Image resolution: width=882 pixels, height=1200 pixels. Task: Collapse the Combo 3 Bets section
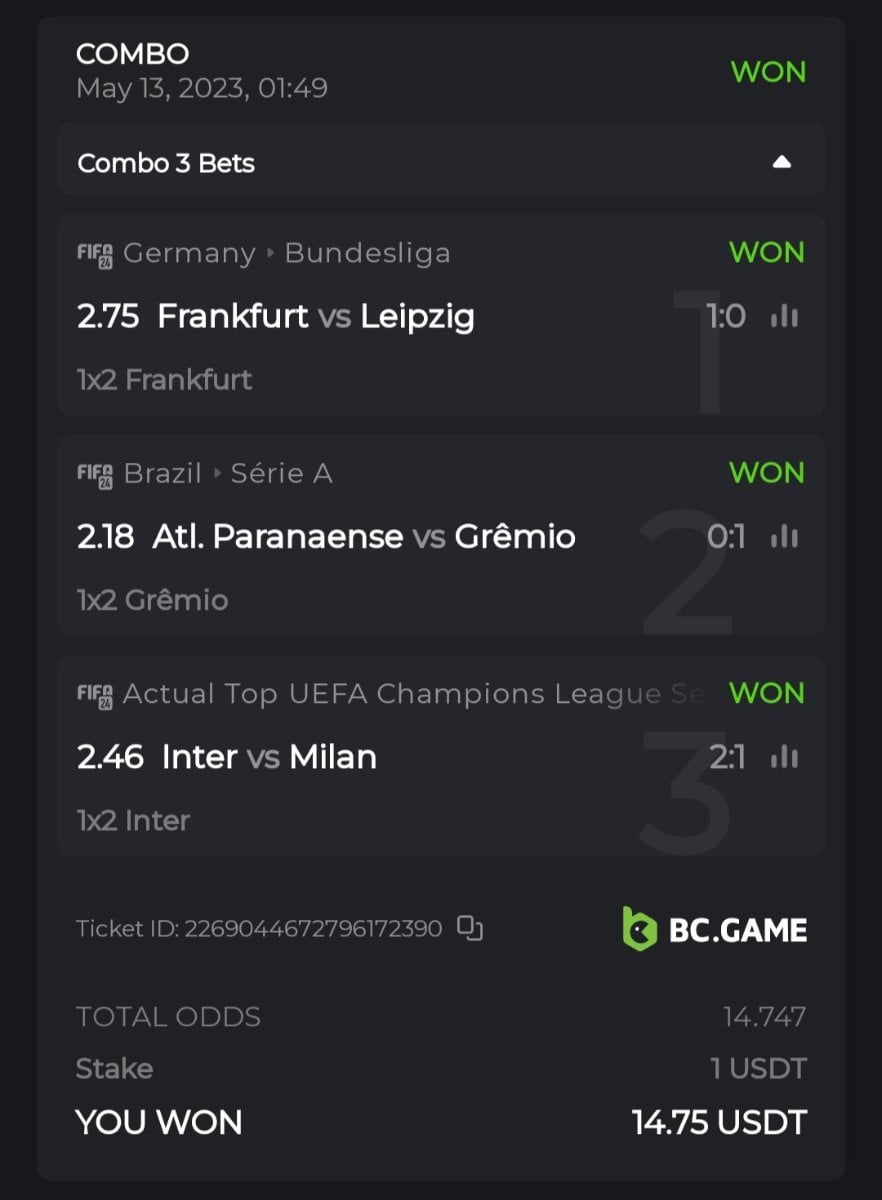point(782,162)
